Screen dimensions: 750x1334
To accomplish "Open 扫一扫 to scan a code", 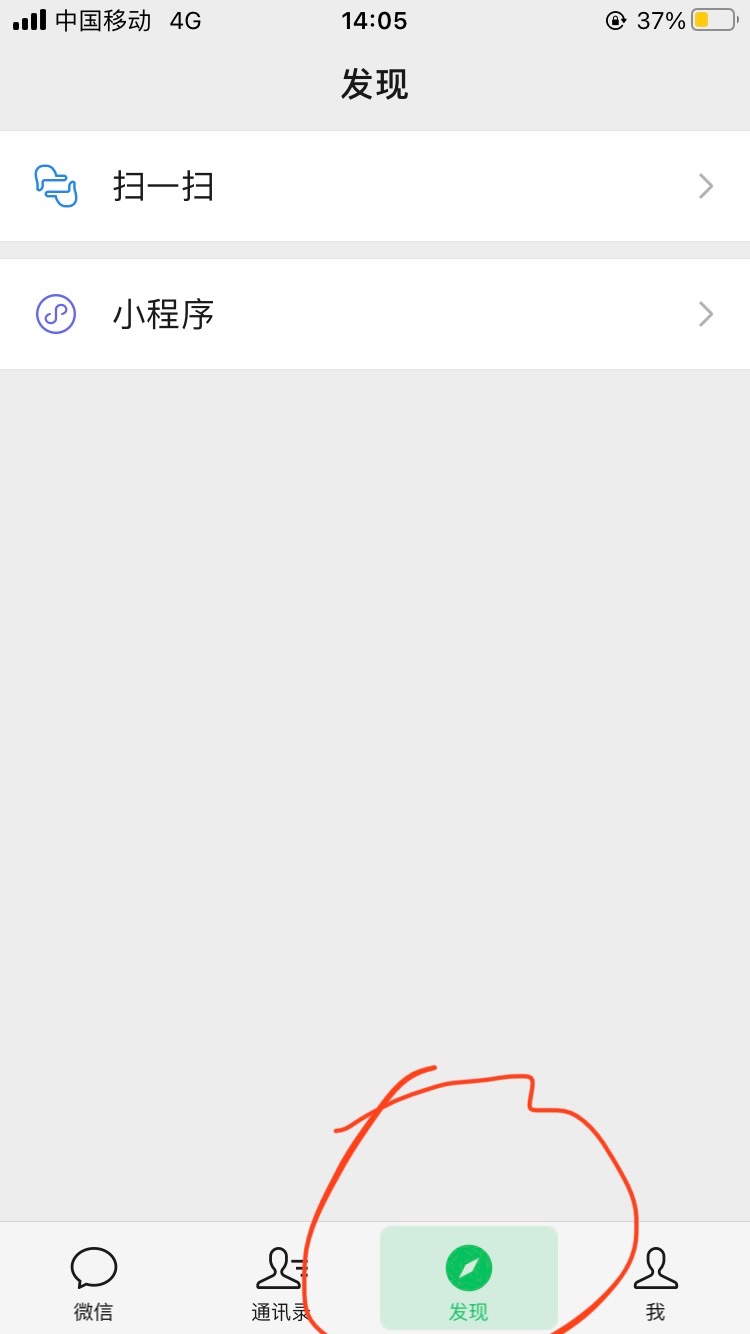I will click(375, 186).
